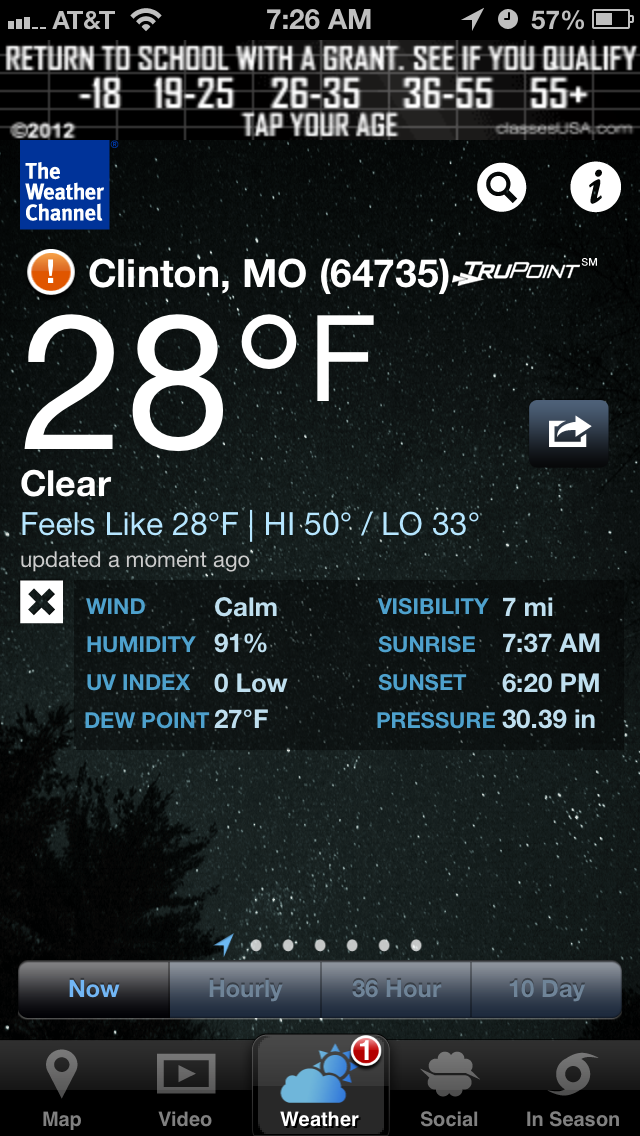The height and width of the screenshot is (1136, 640).
Task: Share the current weather conditions
Action: click(x=568, y=433)
